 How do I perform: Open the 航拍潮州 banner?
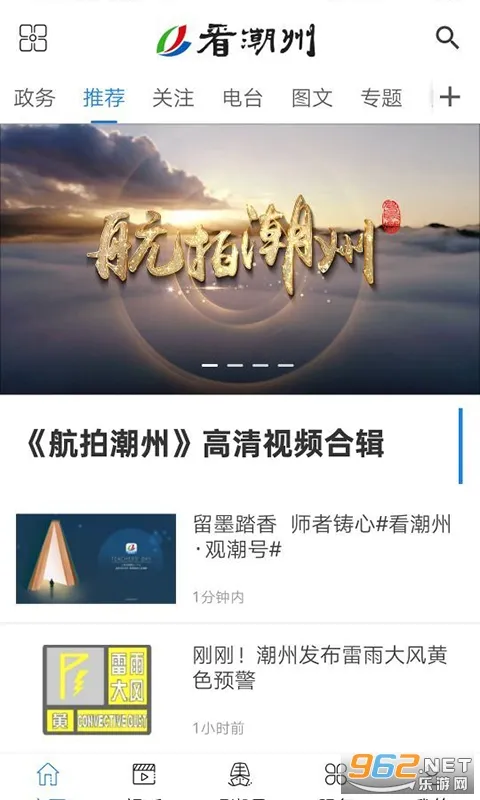[240, 259]
